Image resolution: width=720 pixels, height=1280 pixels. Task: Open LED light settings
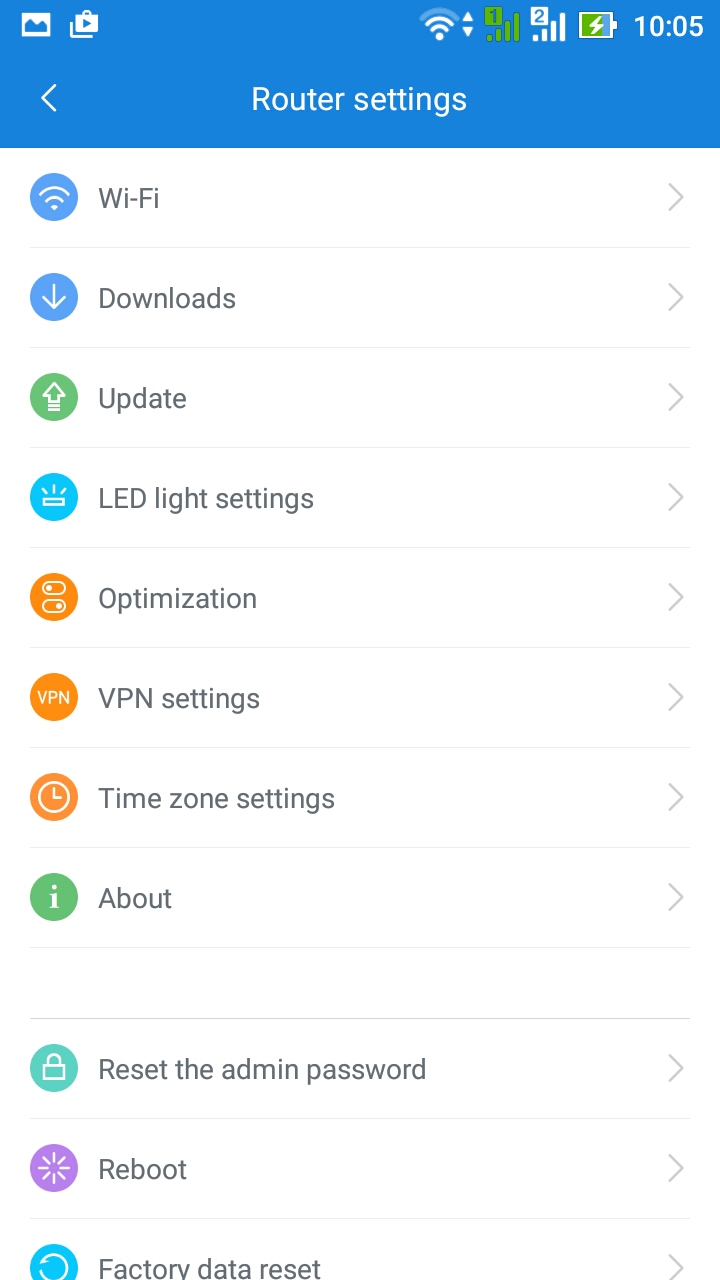[x=360, y=498]
